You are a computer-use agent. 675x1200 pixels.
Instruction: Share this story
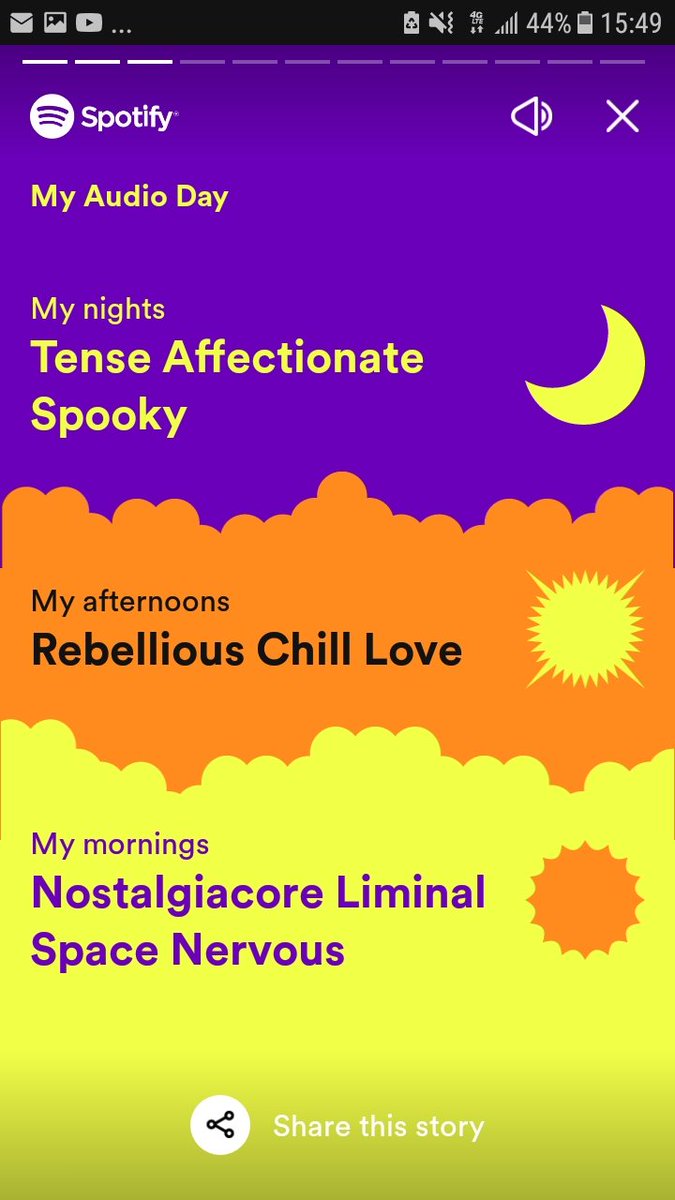338,1126
